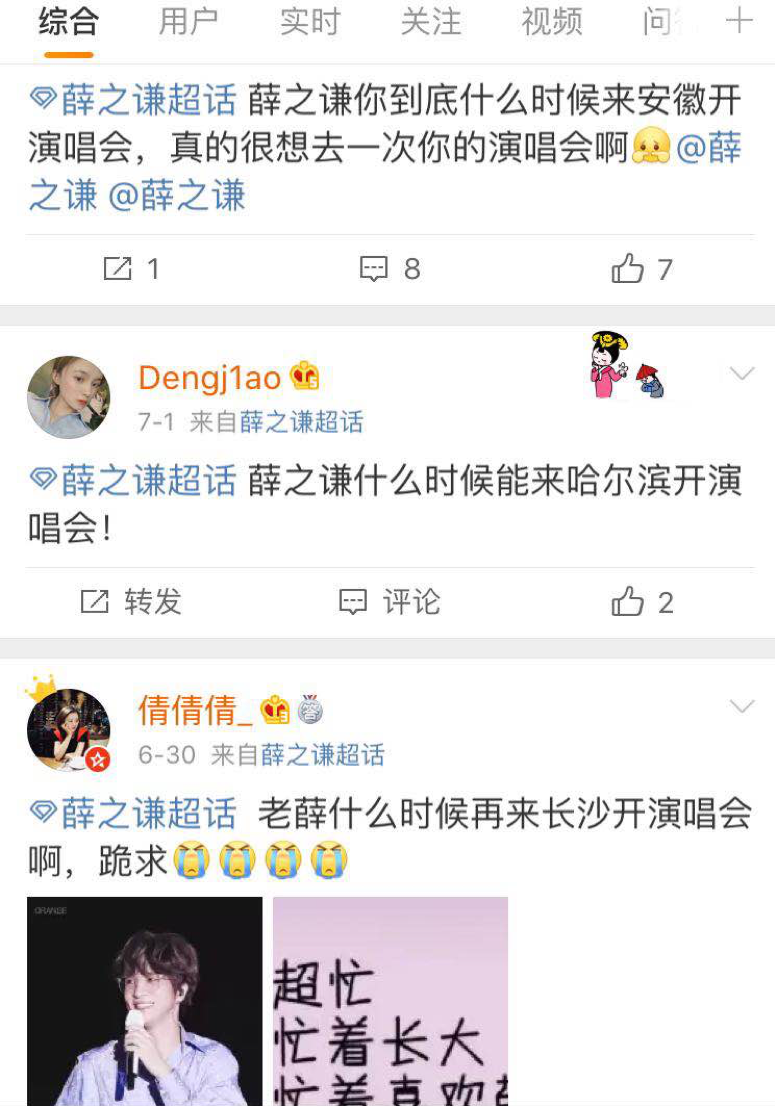Viewport: 775px width, 1106px height.
Task: View the 超忙 text image
Action: click(x=390, y=1000)
